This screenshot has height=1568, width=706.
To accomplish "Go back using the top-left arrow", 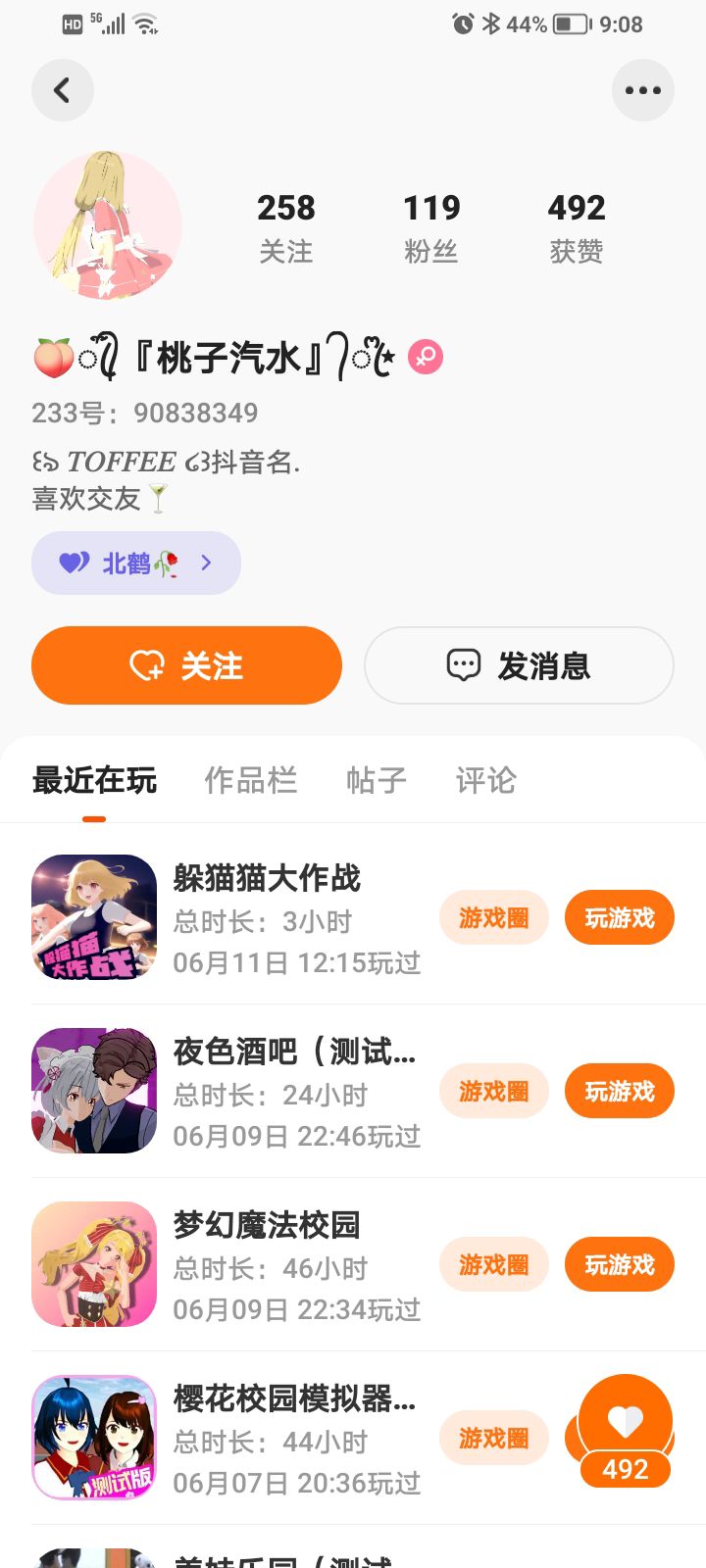I will 63,90.
